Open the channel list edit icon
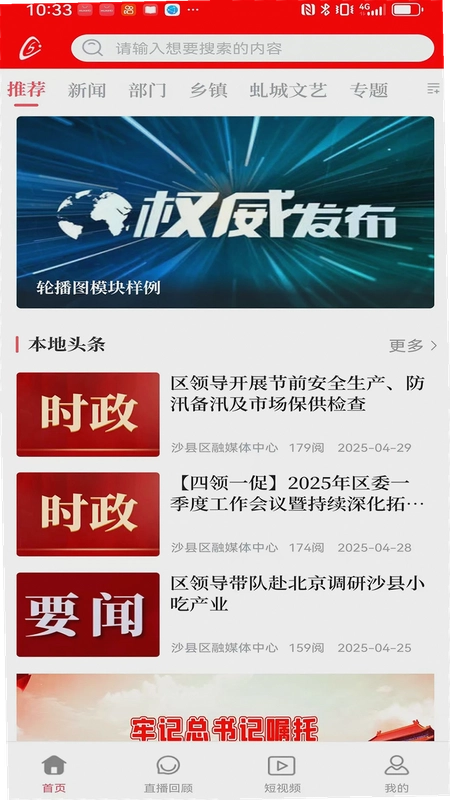The height and width of the screenshot is (800, 450). [433, 89]
